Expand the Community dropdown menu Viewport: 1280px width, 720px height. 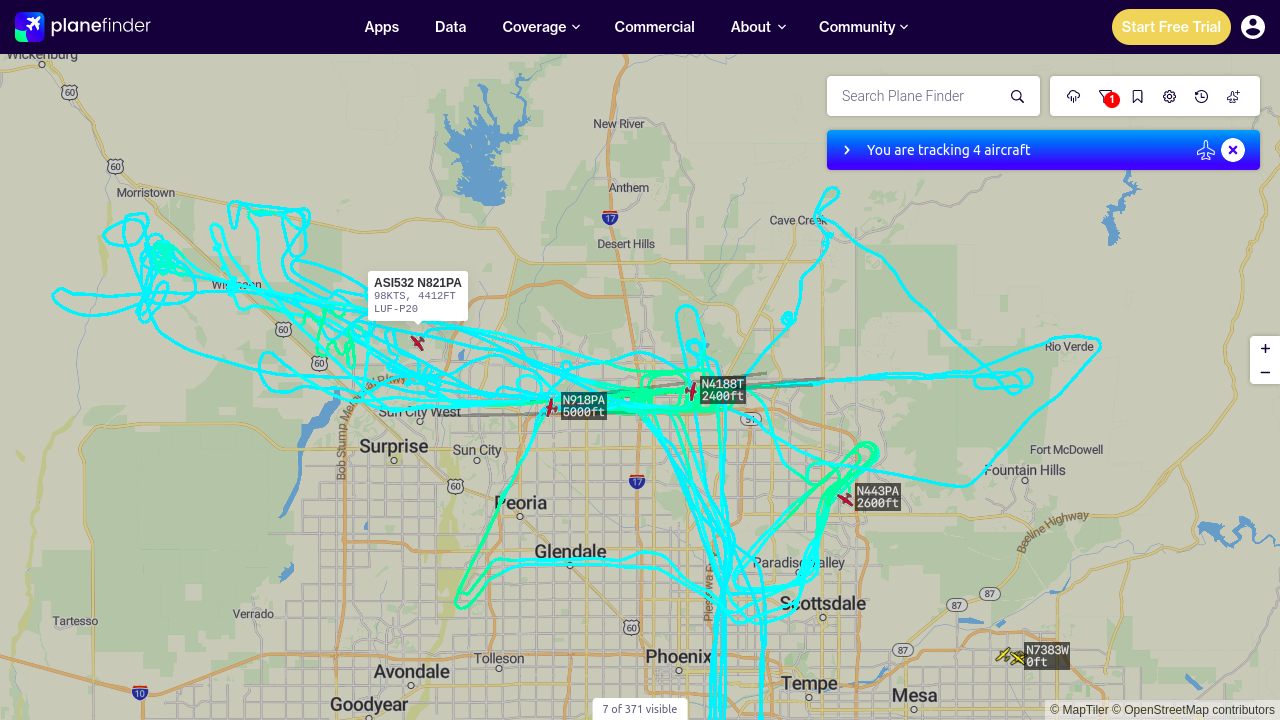[x=863, y=27]
